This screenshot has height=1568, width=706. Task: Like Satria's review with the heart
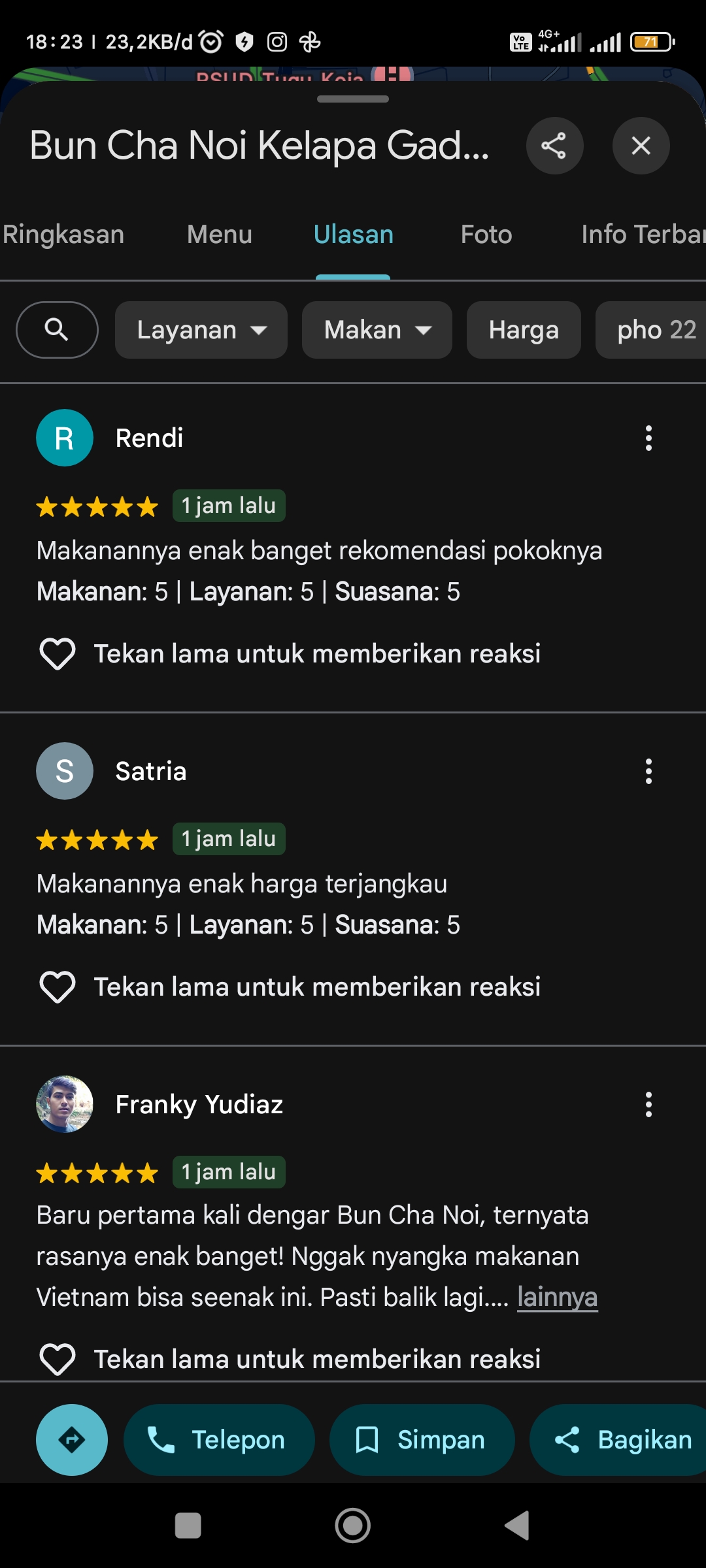tap(58, 987)
